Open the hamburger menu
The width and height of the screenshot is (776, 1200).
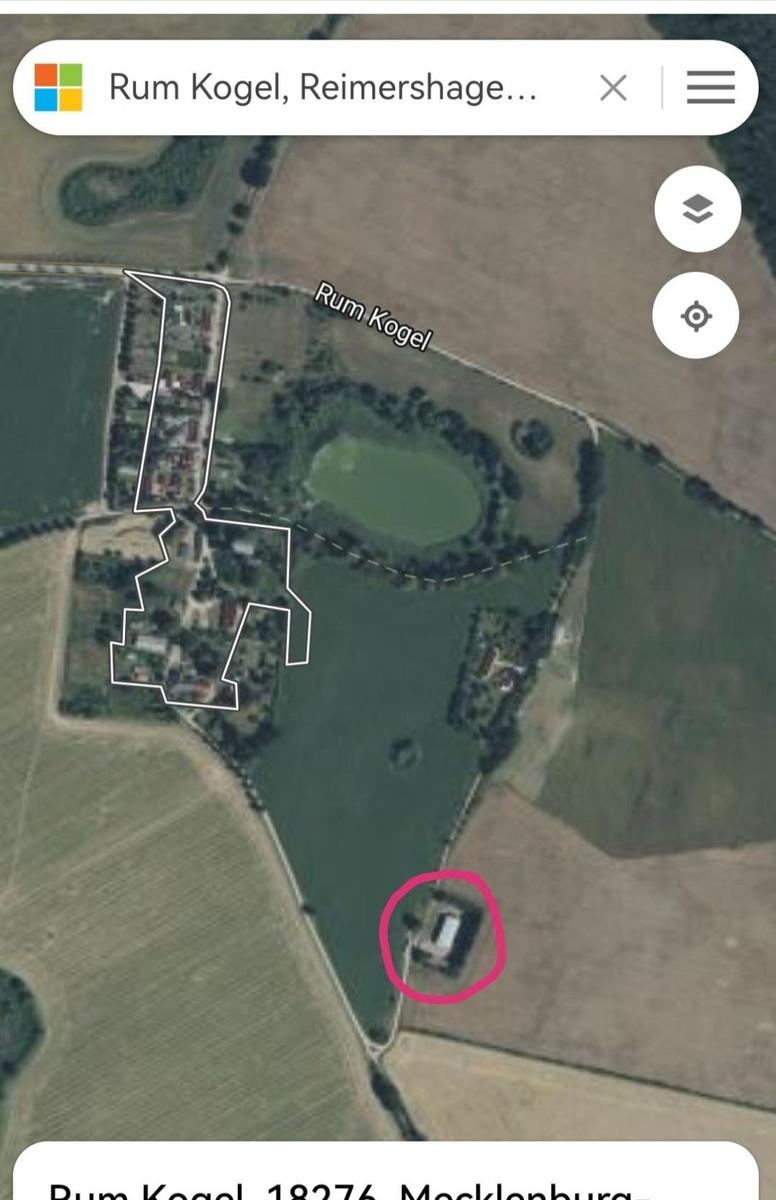[711, 88]
